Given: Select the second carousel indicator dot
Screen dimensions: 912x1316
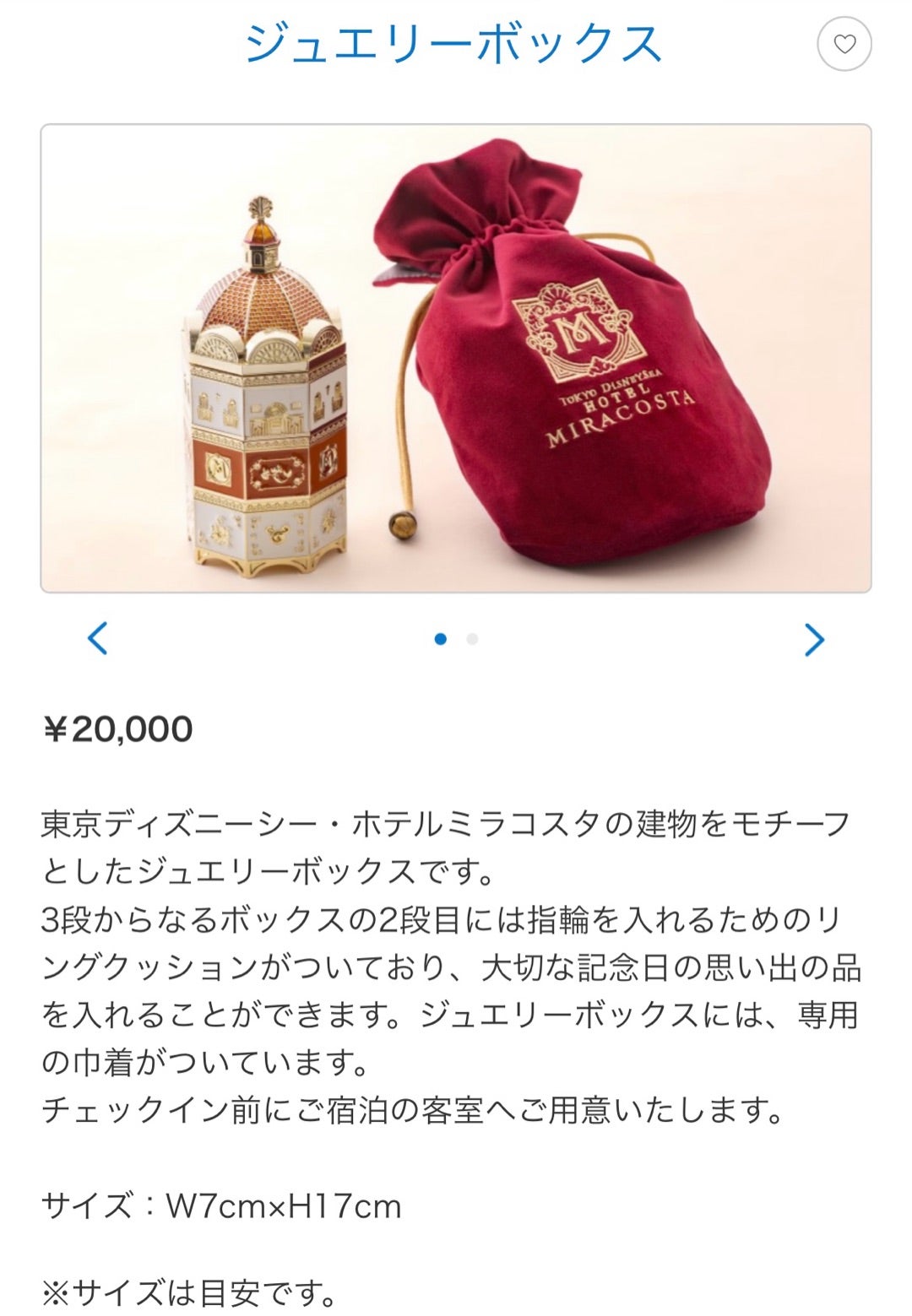Looking at the screenshot, I should [x=471, y=641].
